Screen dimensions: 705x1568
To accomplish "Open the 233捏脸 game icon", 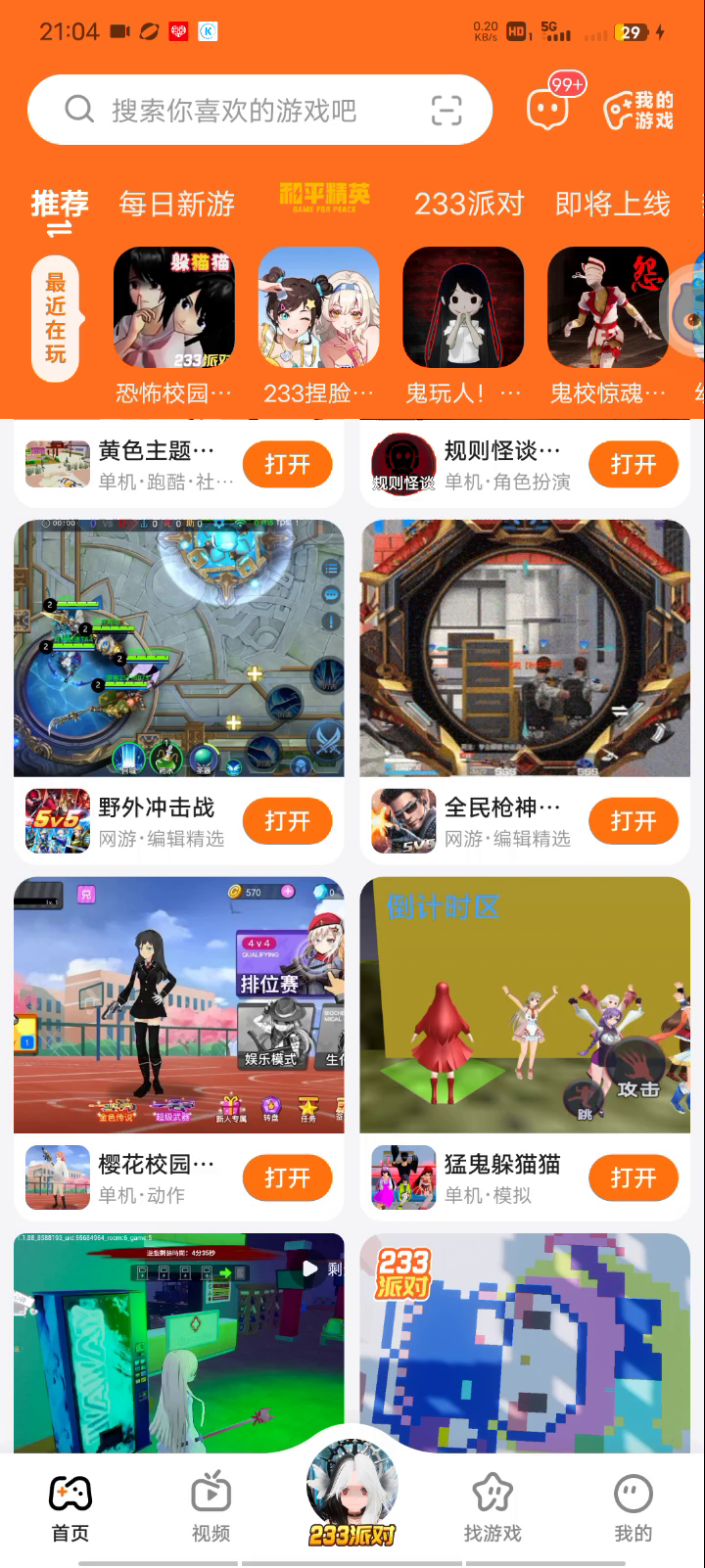I will pyautogui.click(x=318, y=307).
